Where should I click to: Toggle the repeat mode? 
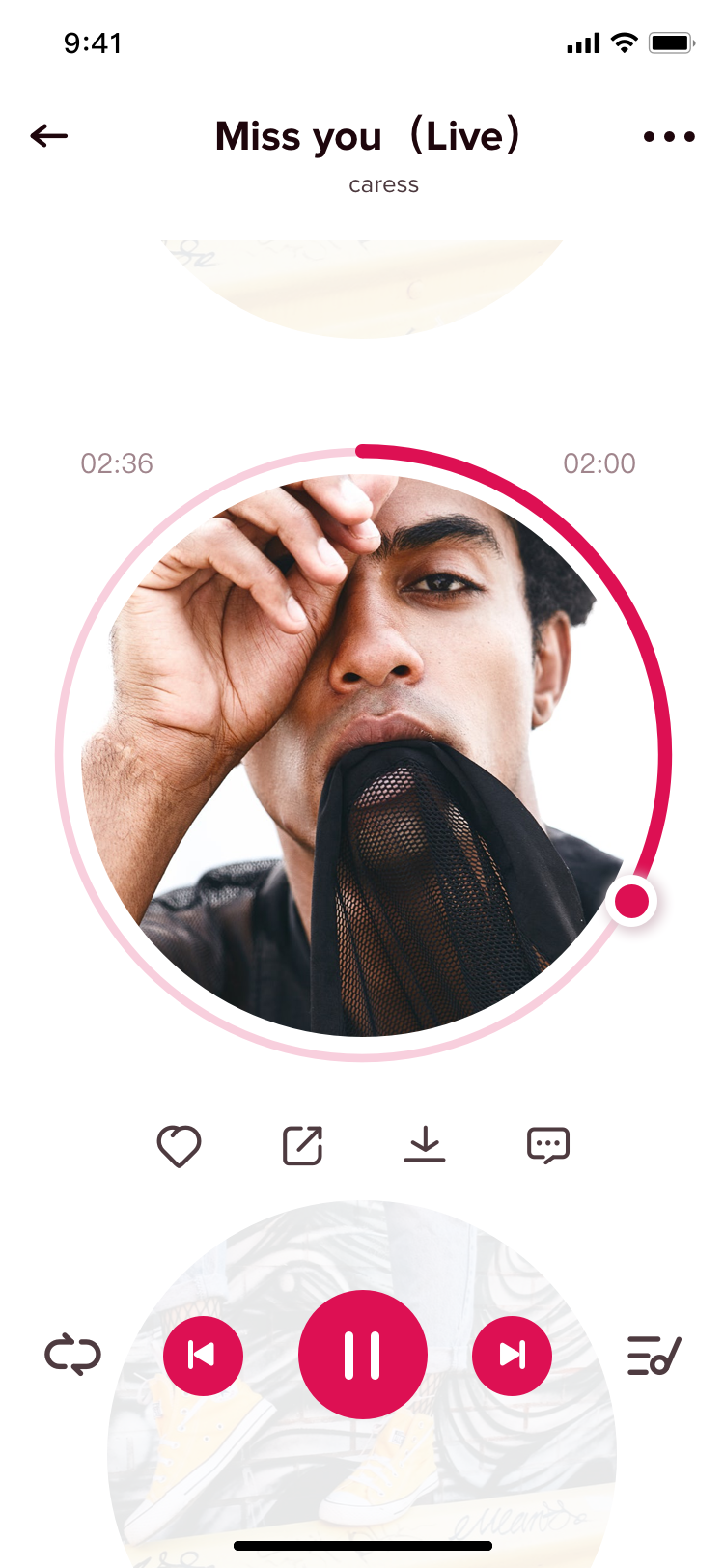(x=72, y=1355)
